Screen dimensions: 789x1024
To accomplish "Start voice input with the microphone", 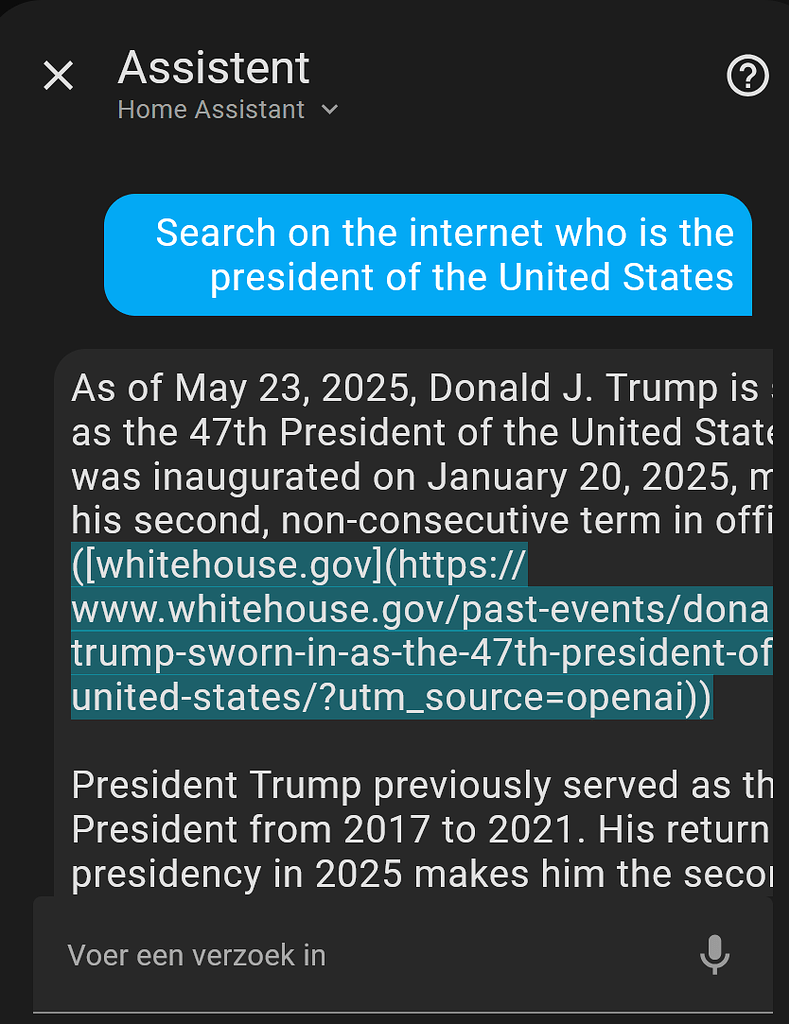I will [714, 955].
